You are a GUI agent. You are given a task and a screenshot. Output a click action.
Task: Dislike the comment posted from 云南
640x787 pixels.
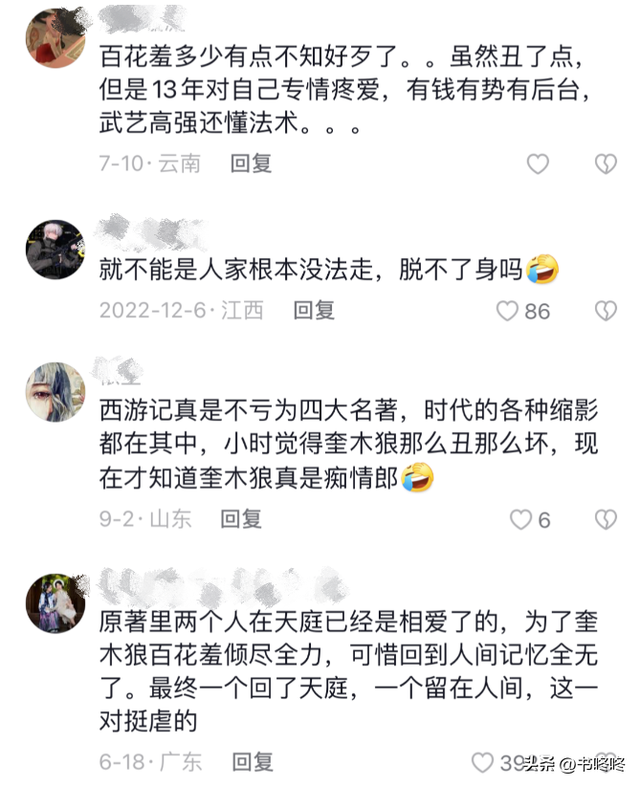[x=605, y=164]
